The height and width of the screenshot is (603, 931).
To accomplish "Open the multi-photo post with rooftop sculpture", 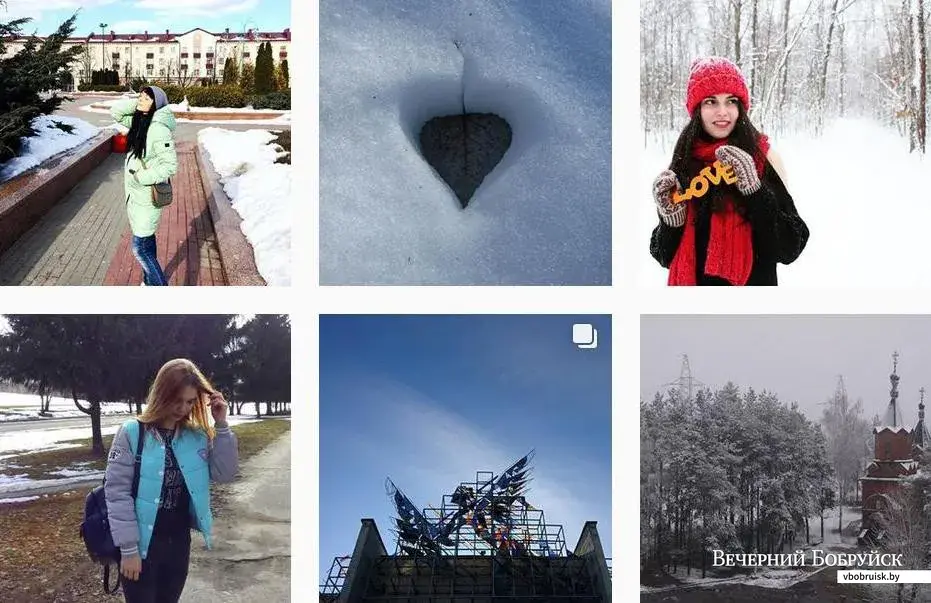I will click(465, 458).
